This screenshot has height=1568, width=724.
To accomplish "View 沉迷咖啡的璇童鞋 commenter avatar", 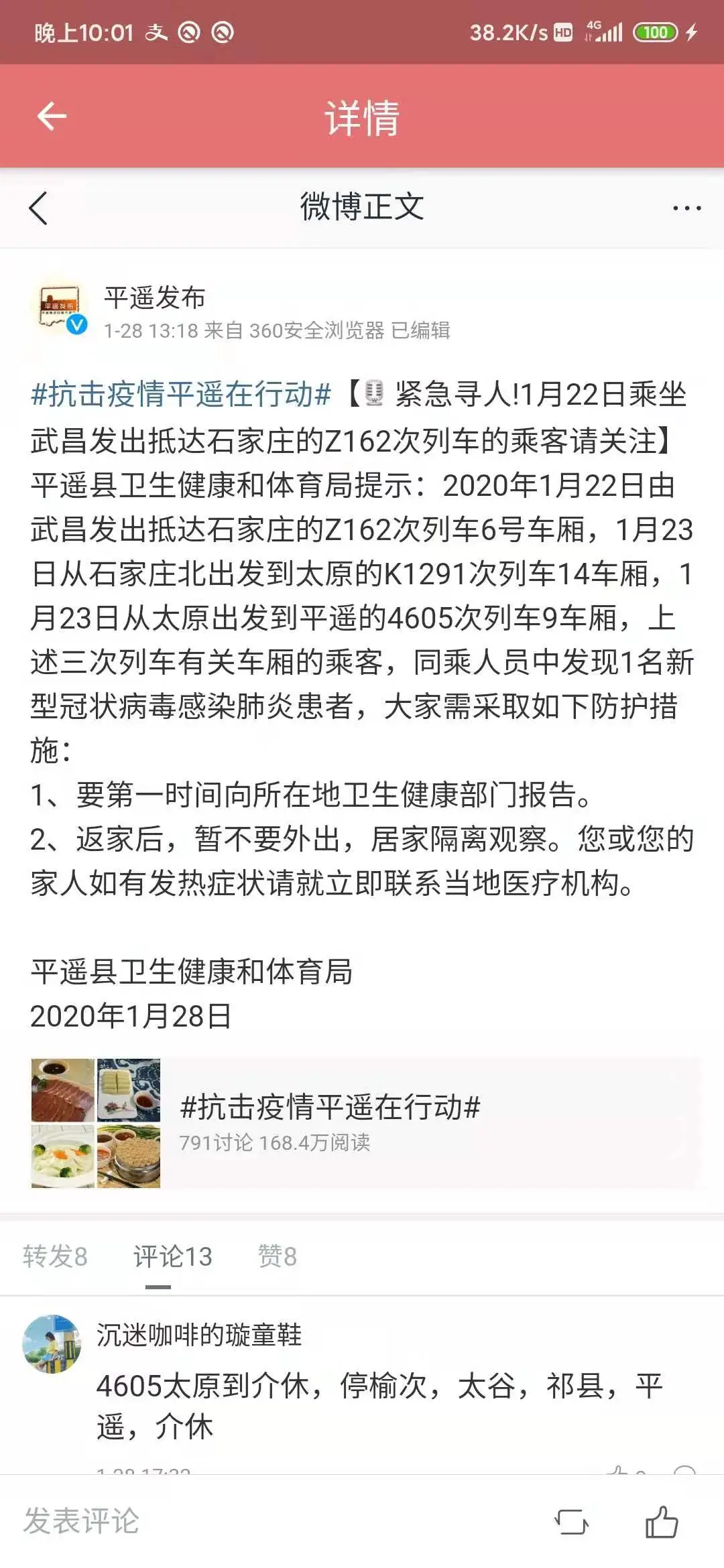I will click(52, 1344).
